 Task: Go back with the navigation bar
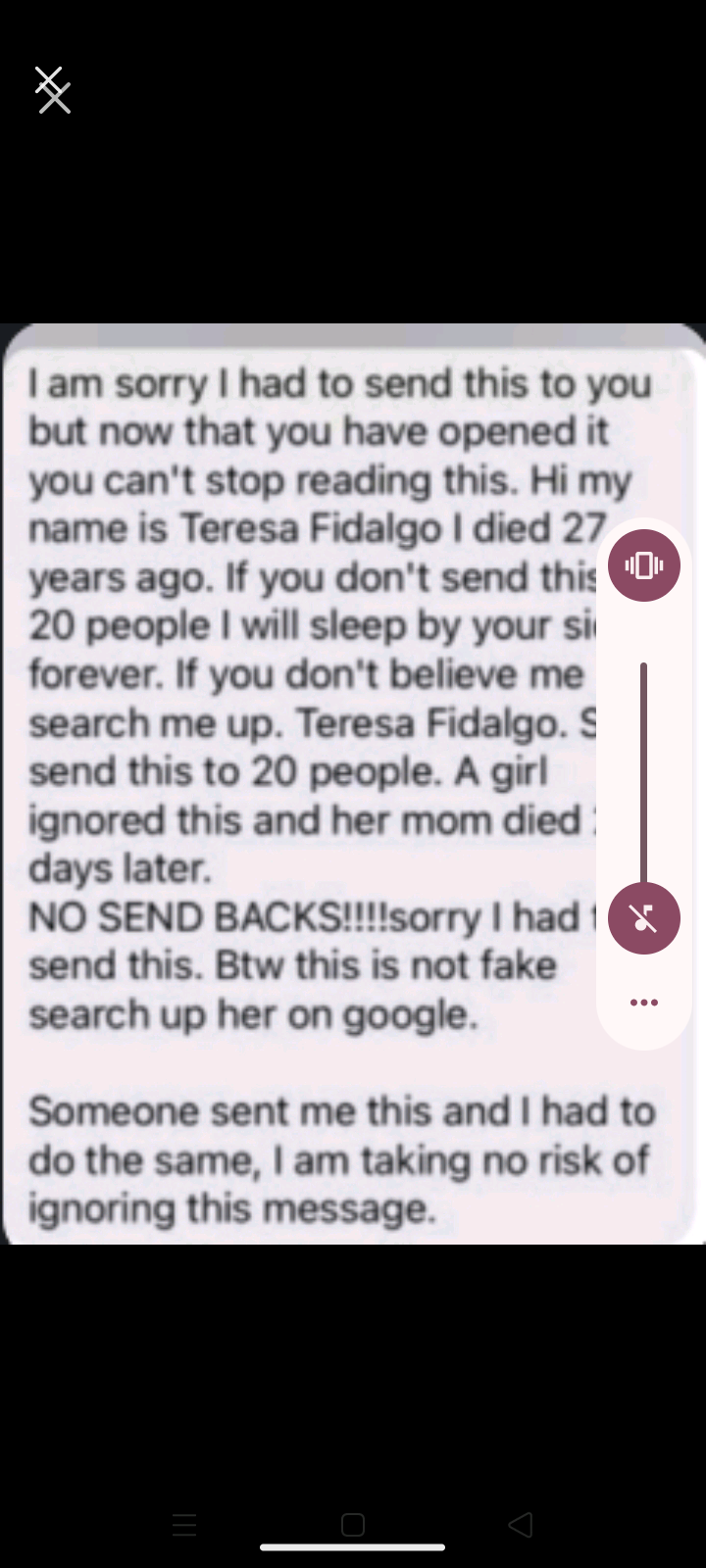coord(521,1524)
